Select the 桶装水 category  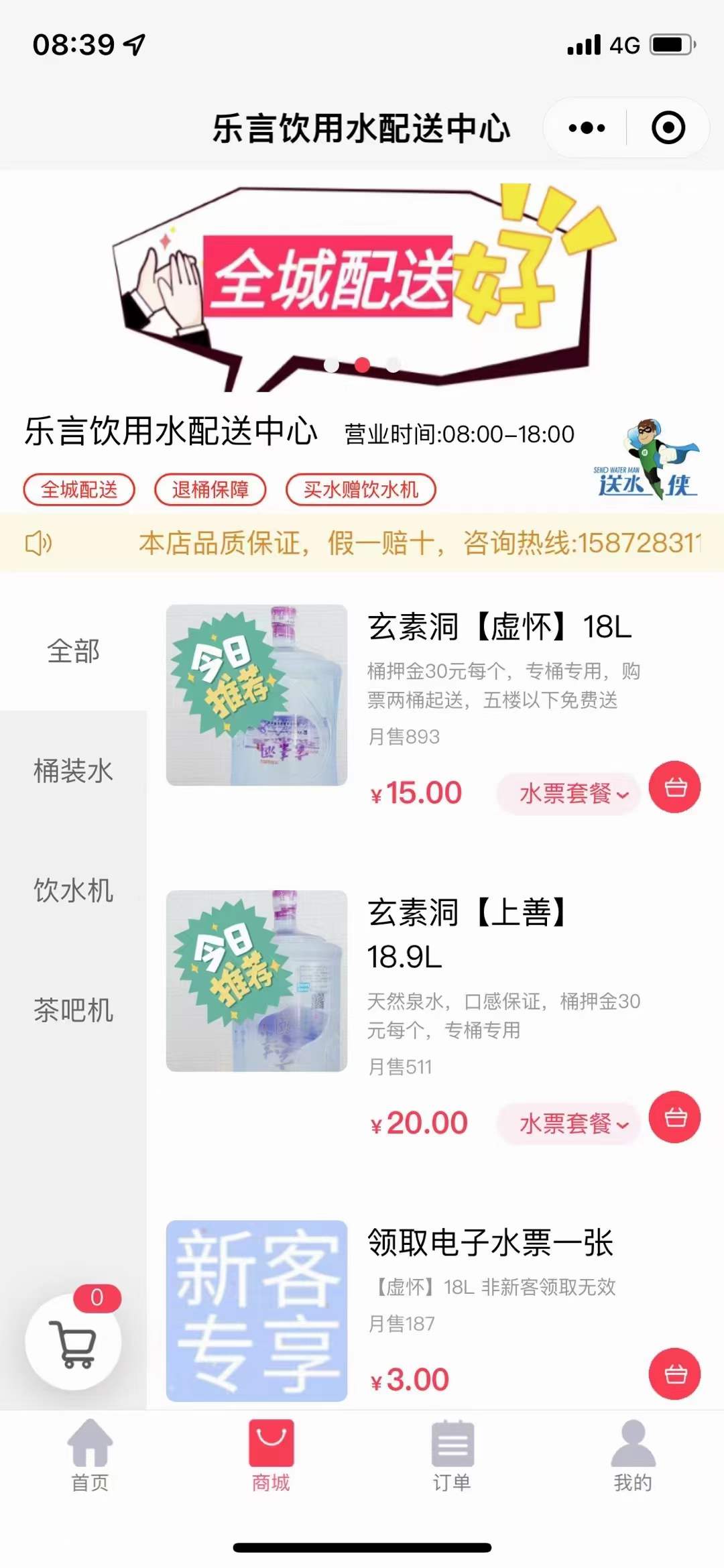click(x=73, y=771)
